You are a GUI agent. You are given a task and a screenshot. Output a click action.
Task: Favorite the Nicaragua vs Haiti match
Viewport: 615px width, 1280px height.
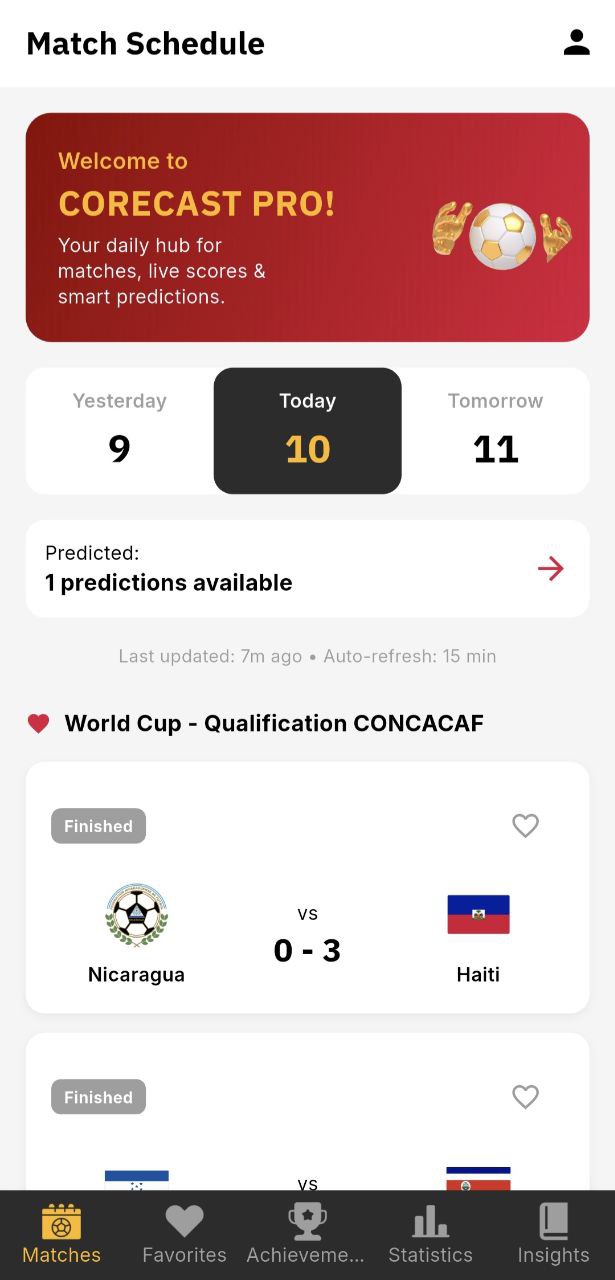525,826
